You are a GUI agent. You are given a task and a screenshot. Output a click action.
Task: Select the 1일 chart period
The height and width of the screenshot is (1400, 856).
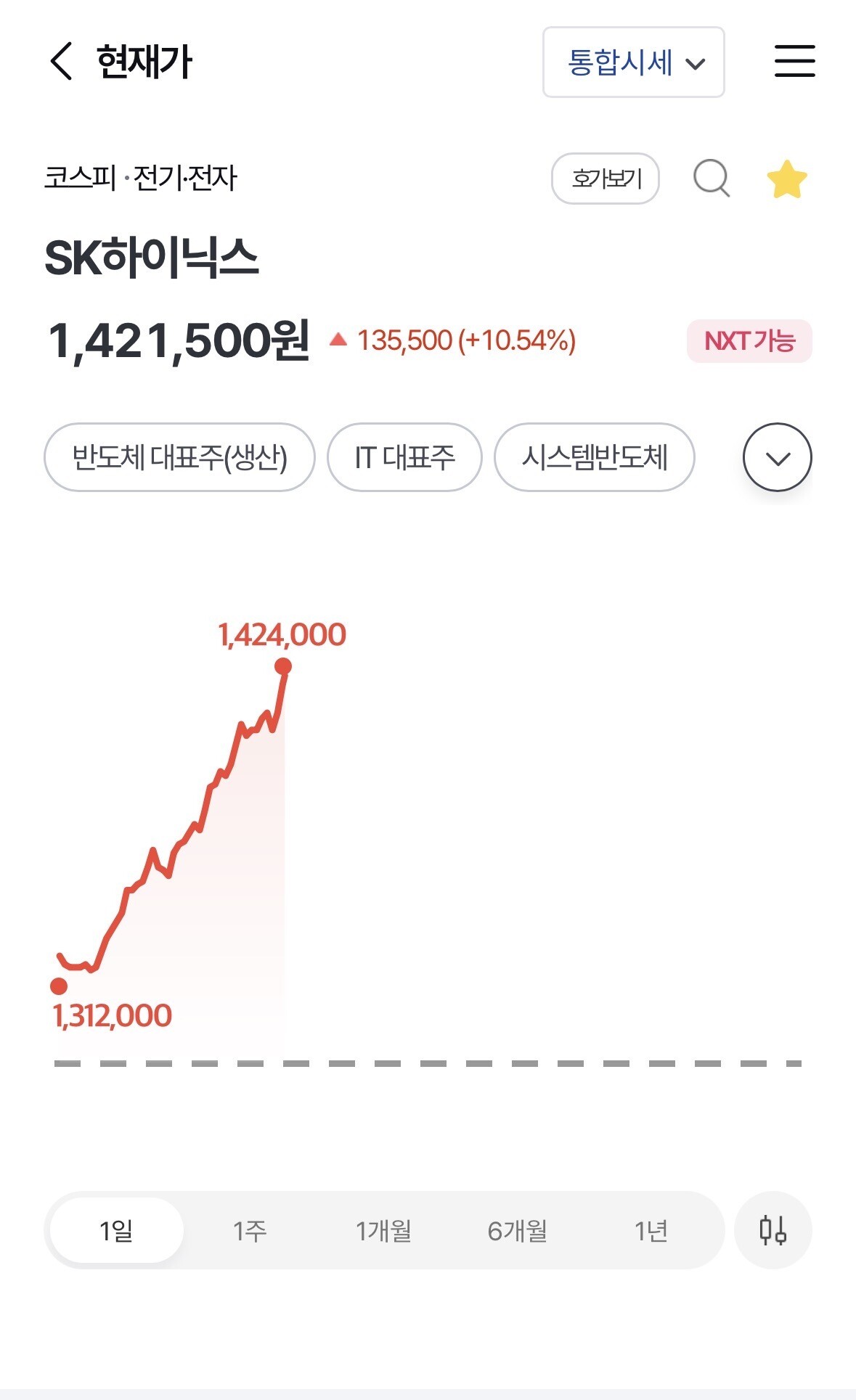[117, 1230]
